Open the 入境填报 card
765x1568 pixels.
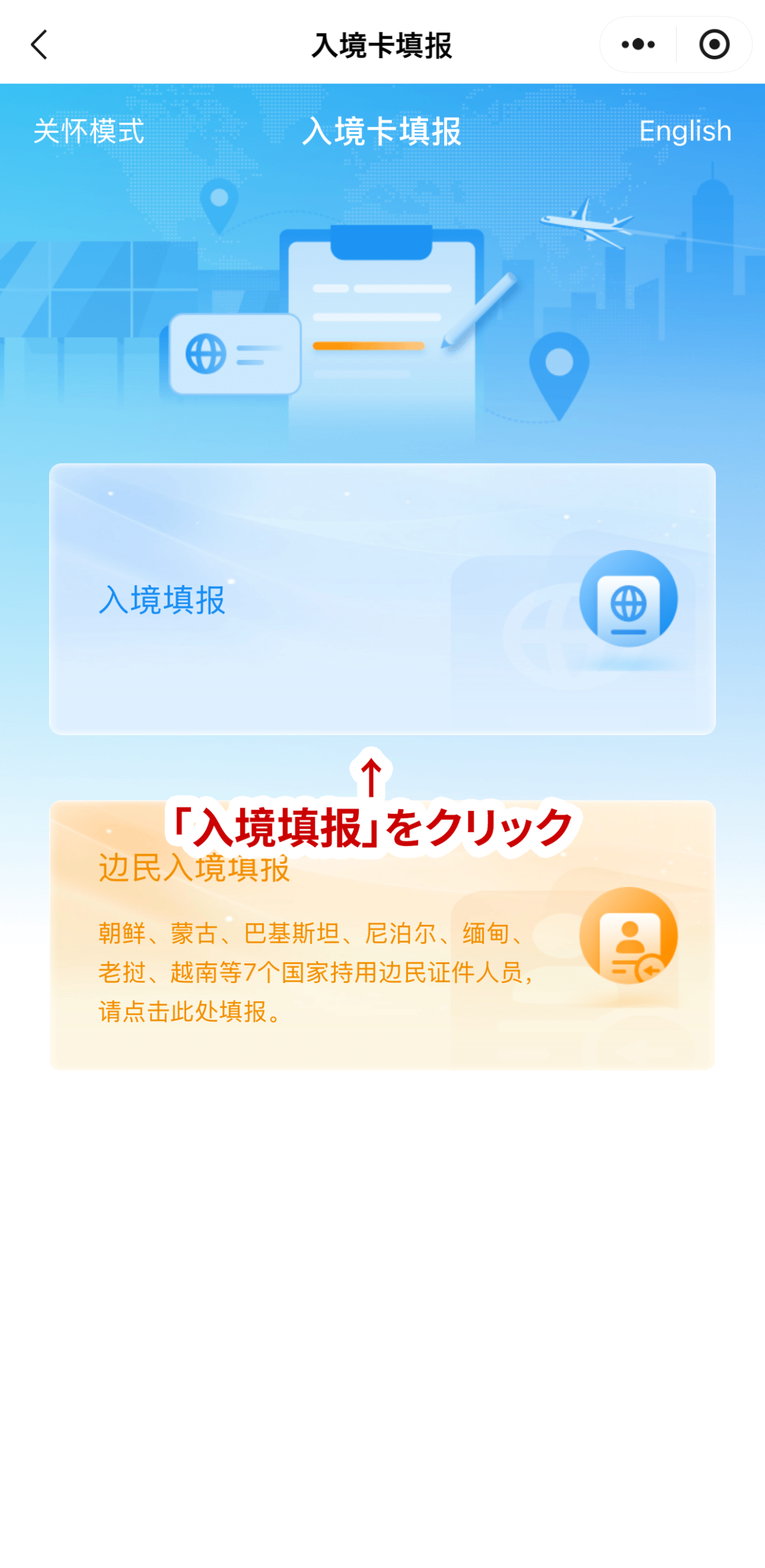[x=382, y=598]
